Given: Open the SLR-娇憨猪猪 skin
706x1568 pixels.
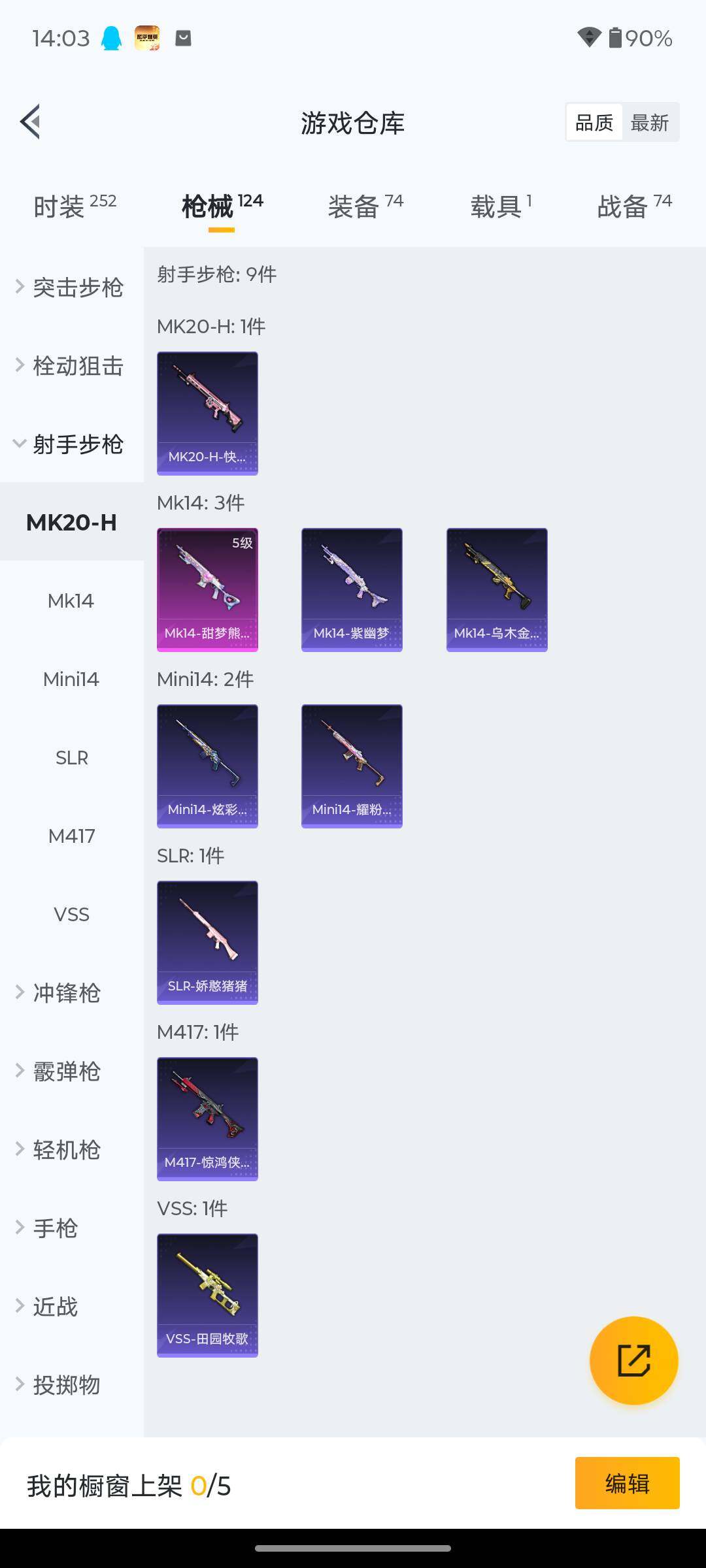Looking at the screenshot, I should pyautogui.click(x=207, y=942).
